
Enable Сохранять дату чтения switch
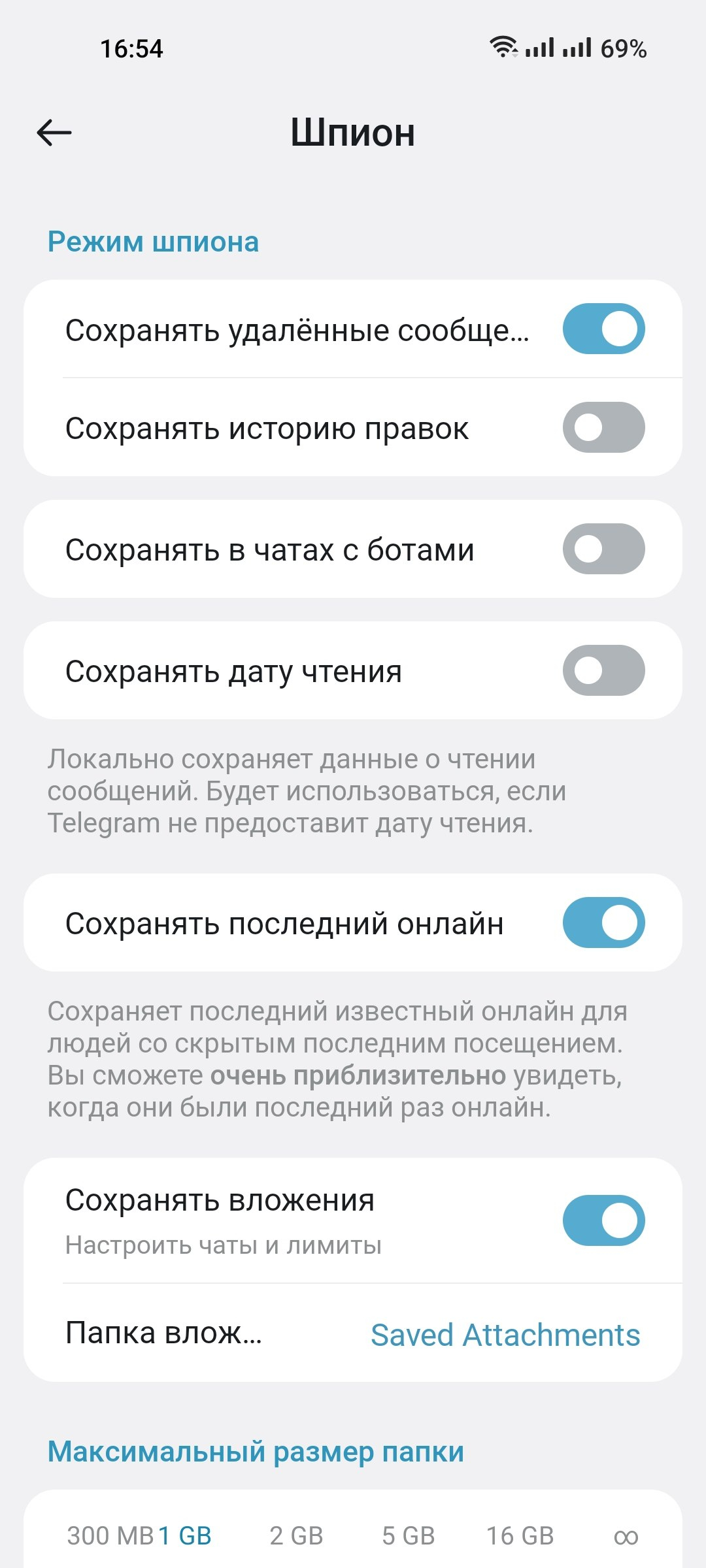603,670
